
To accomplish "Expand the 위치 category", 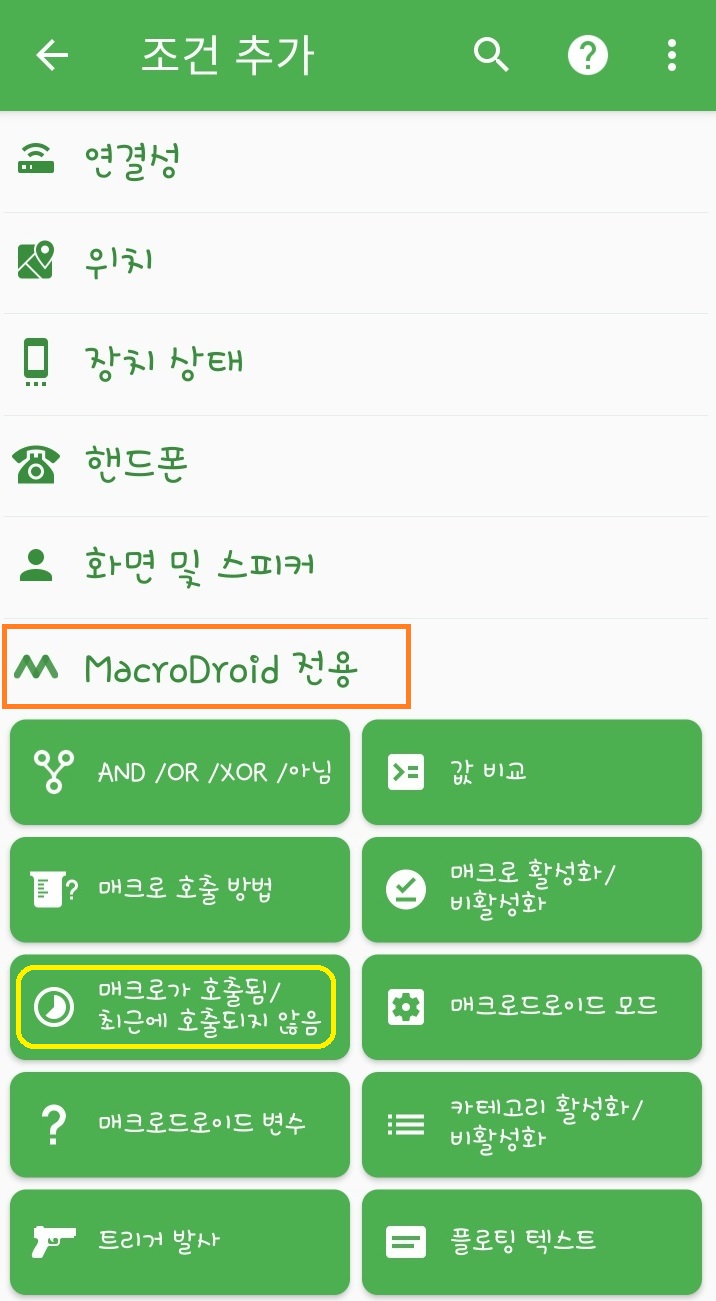I will coord(358,262).
